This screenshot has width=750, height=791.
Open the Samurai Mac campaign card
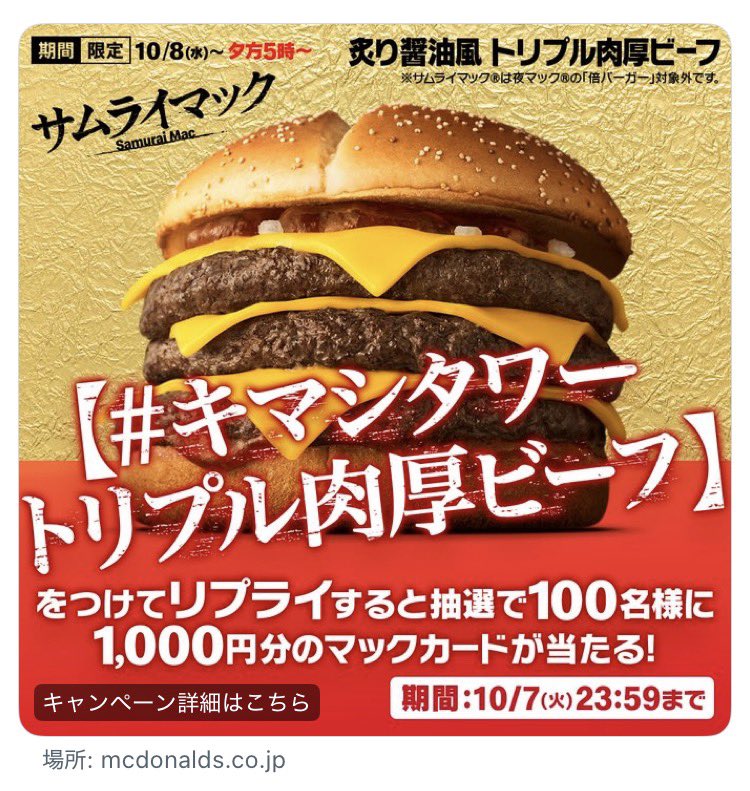point(374,380)
